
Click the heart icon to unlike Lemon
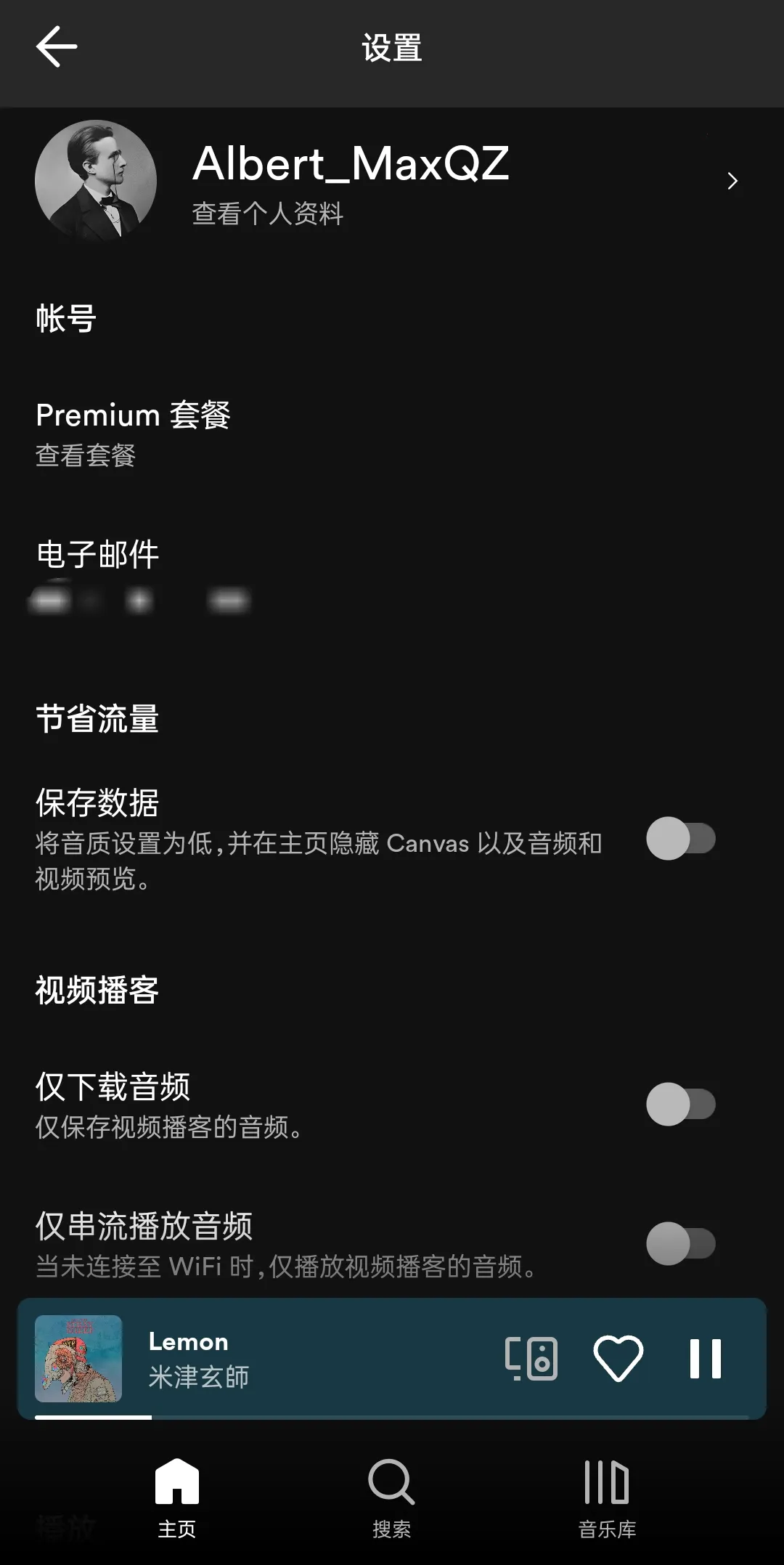tap(617, 1359)
